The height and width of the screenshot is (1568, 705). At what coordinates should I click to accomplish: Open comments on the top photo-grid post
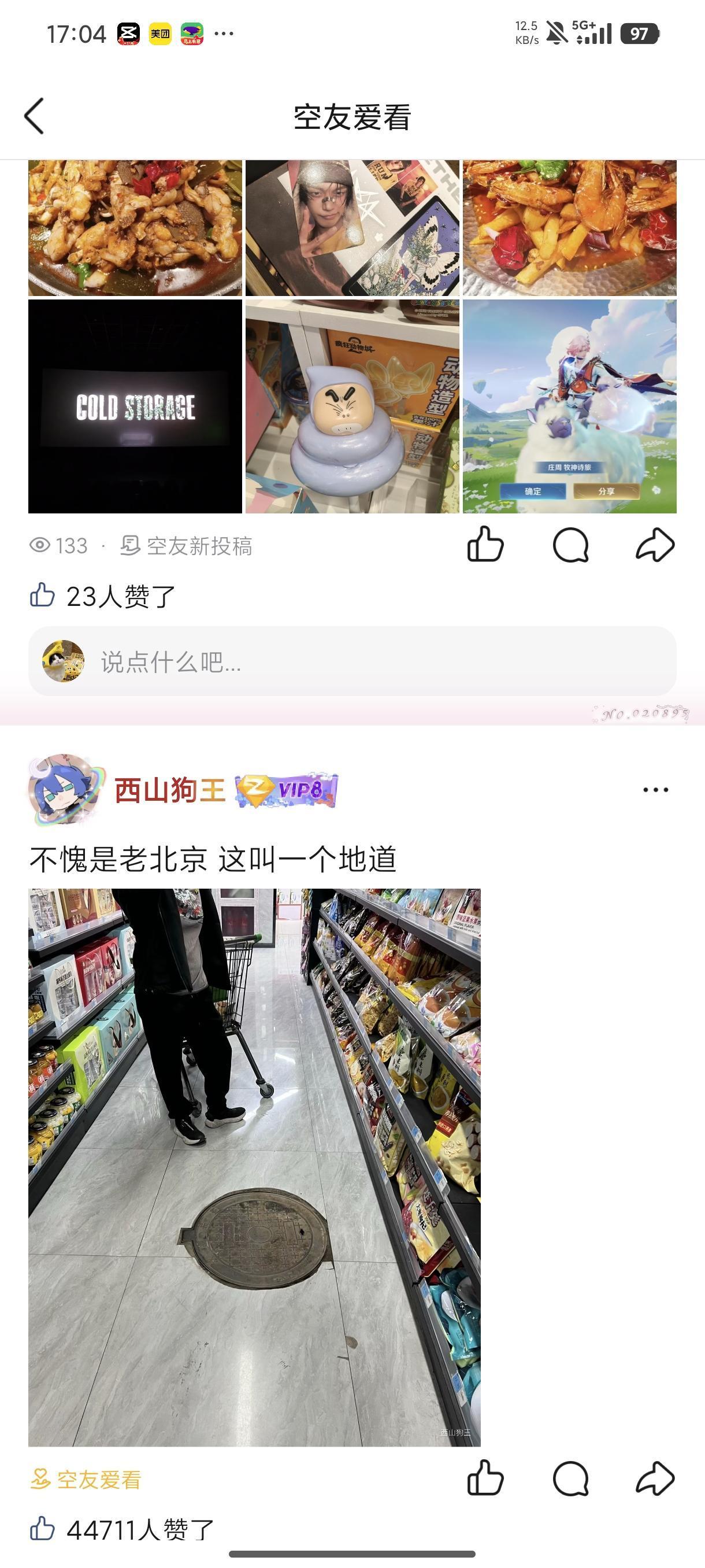tap(570, 546)
